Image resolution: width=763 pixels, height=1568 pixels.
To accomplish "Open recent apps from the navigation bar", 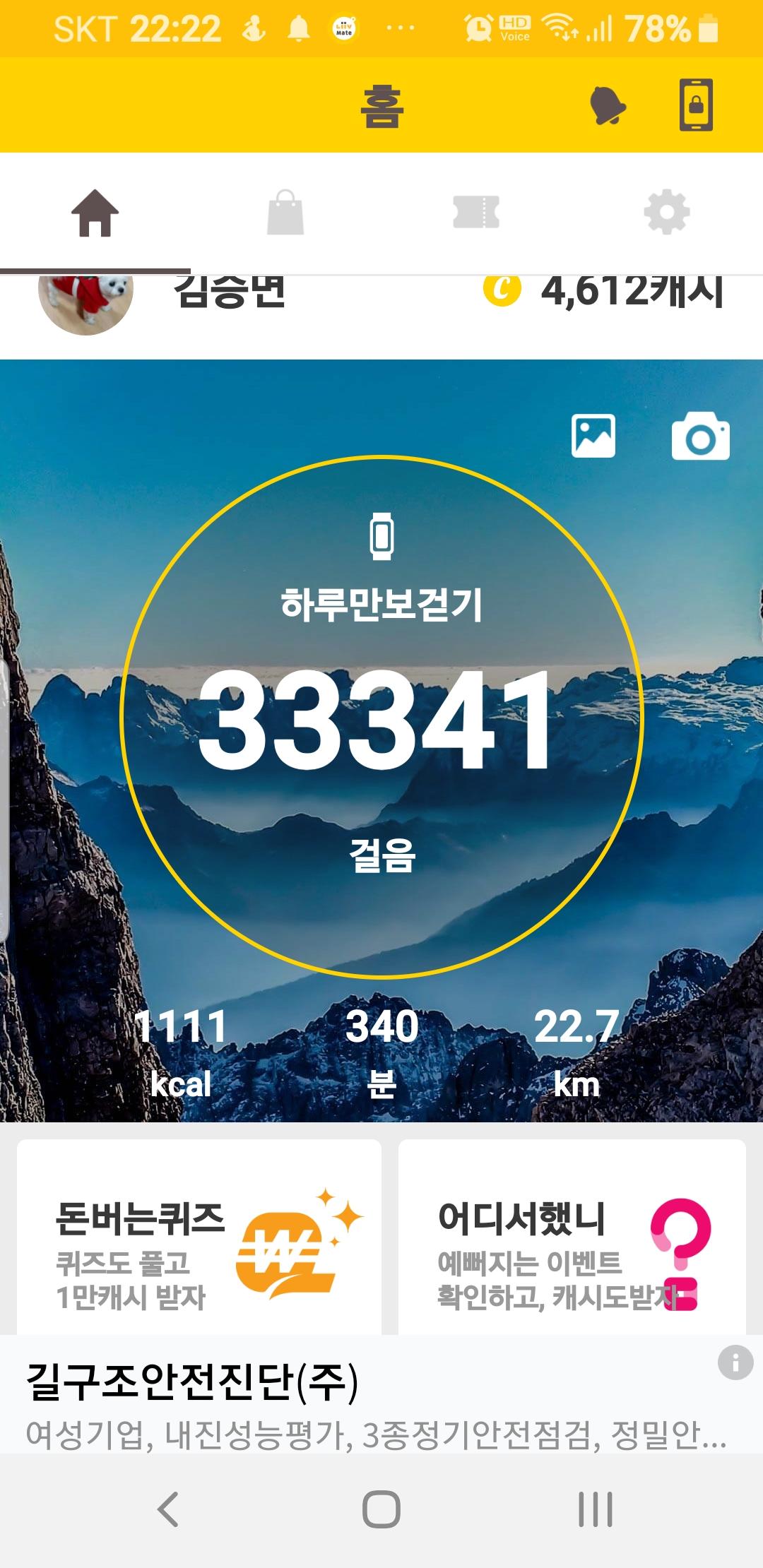I will point(595,1509).
